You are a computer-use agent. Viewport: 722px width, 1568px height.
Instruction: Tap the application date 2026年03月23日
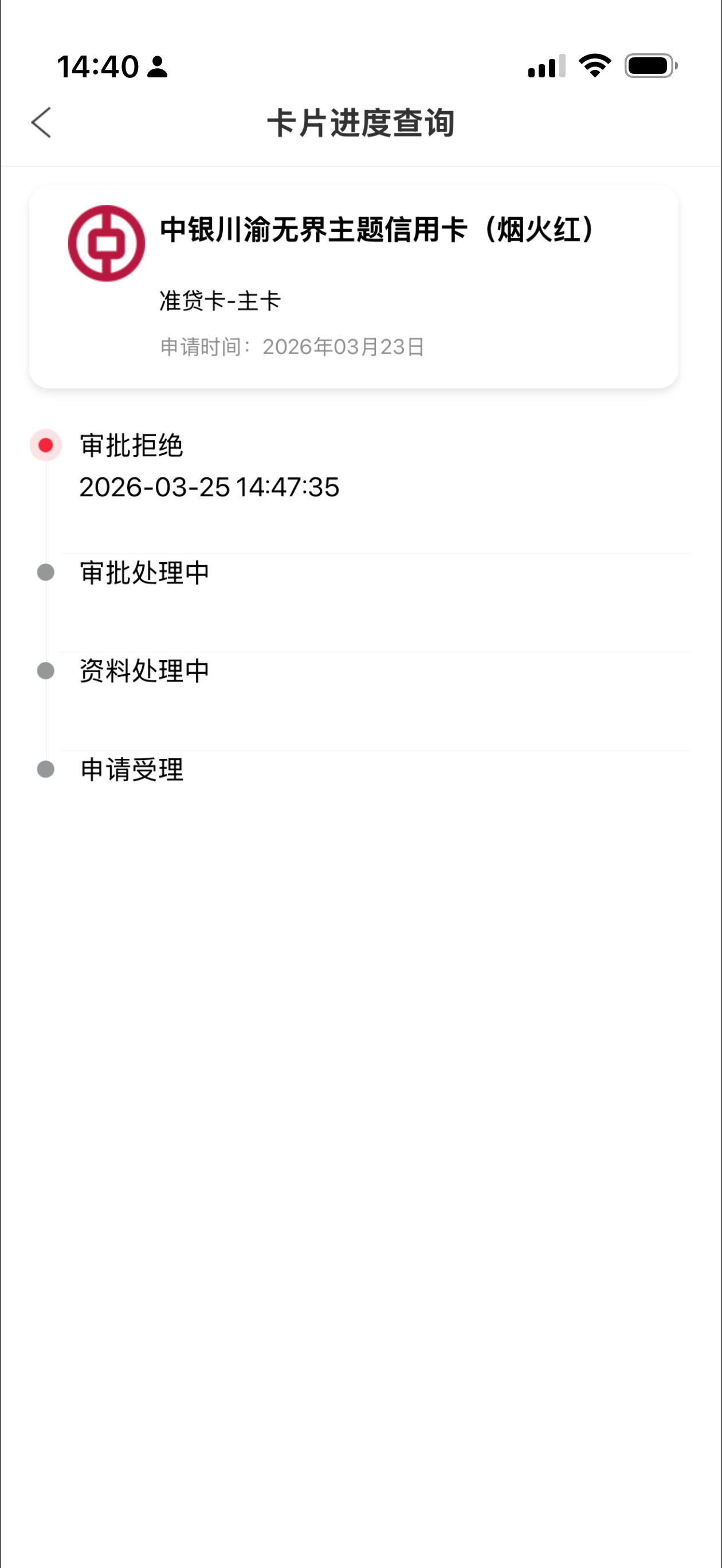pyautogui.click(x=344, y=346)
